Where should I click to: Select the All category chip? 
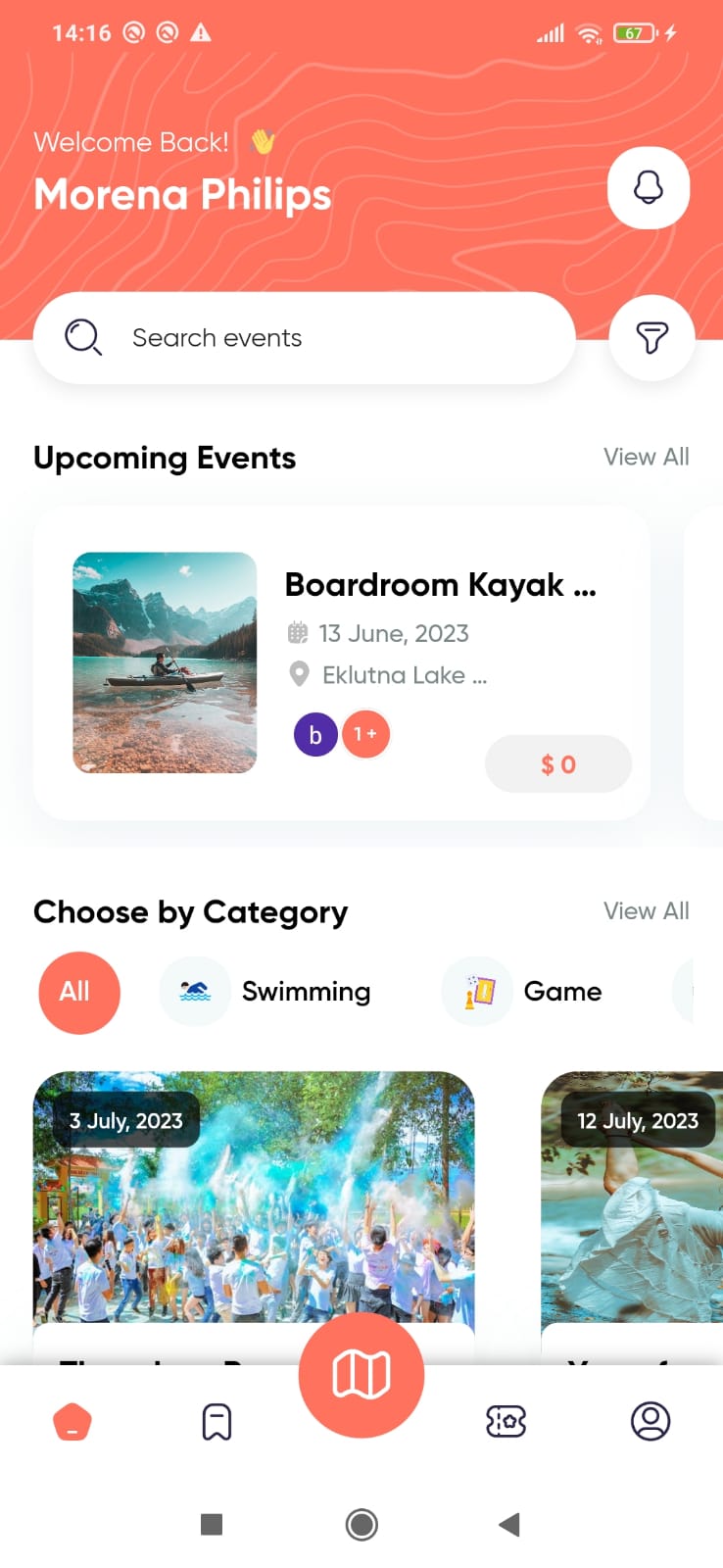coord(79,992)
